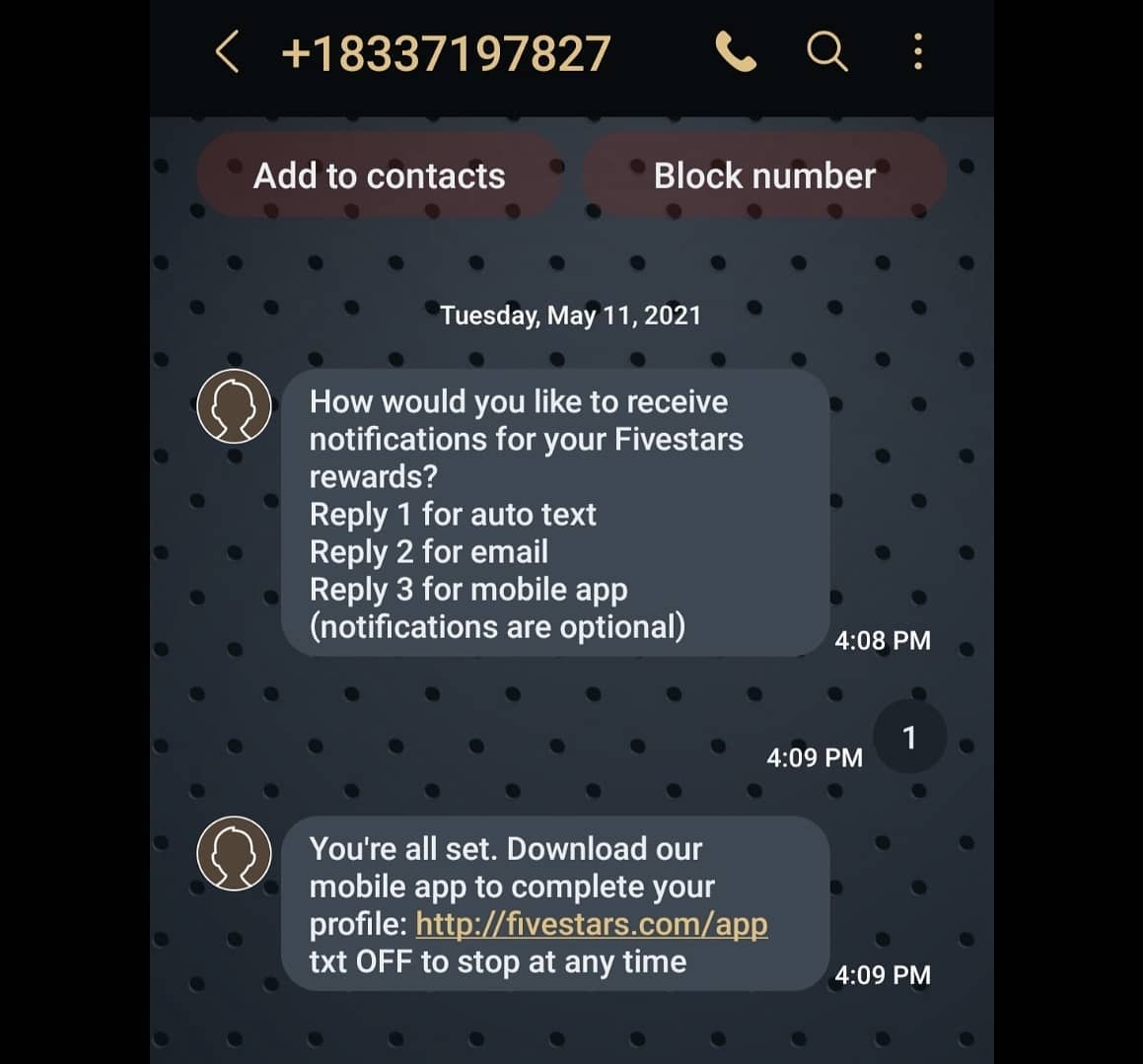Viewport: 1143px width, 1064px height.
Task: Tap Add to contacts
Action: pyautogui.click(x=379, y=176)
